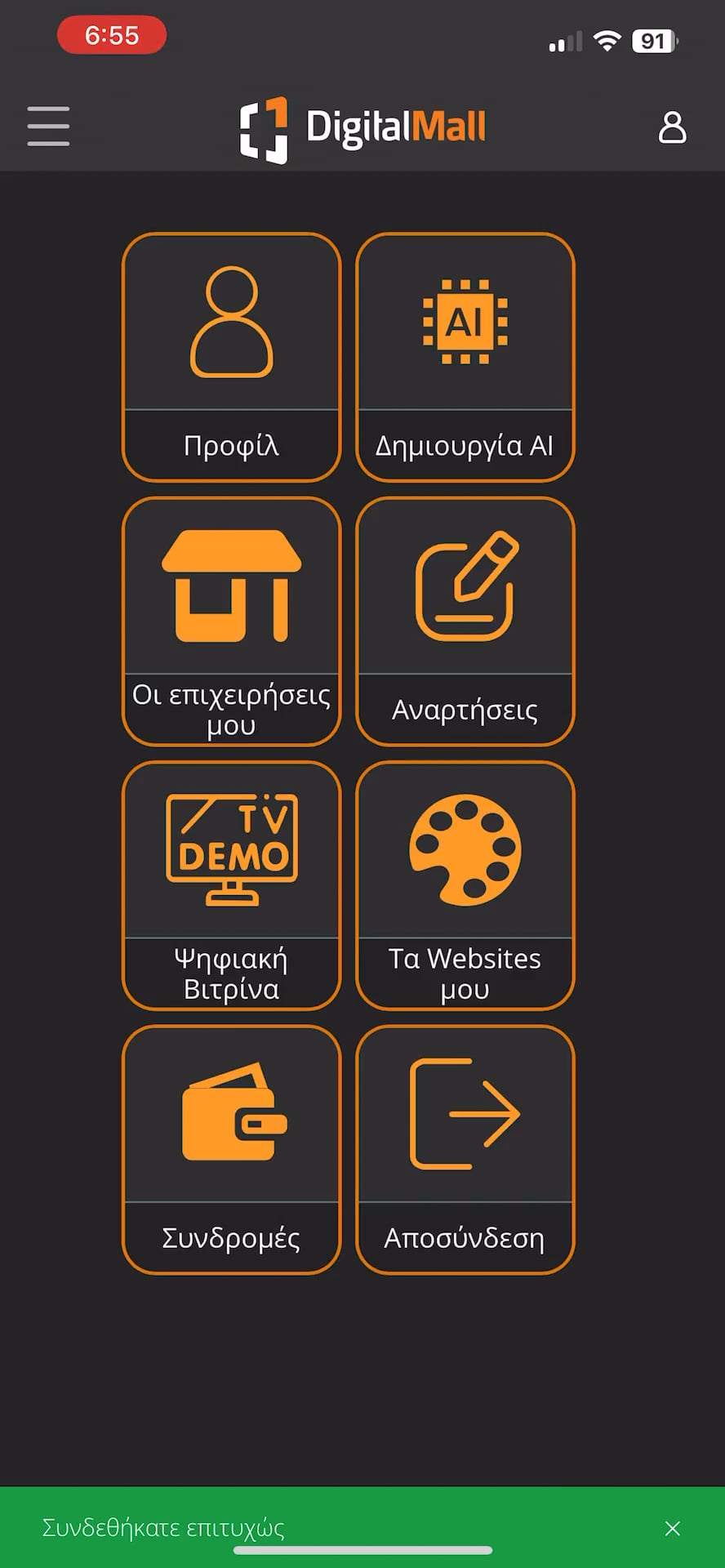Open Ψηφιακή Βιτρίνα TV demo

click(x=231, y=886)
